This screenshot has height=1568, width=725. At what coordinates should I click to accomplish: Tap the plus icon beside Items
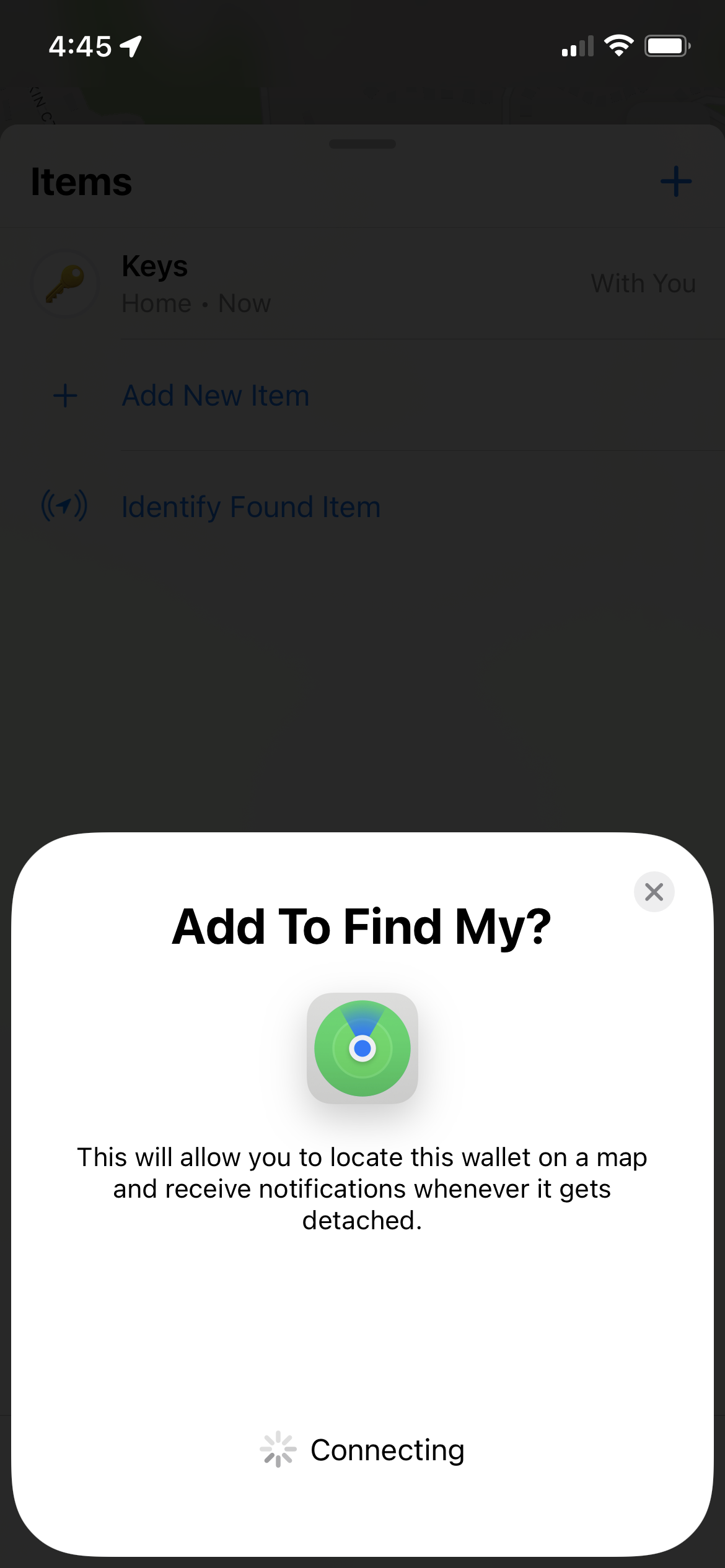pyautogui.click(x=675, y=181)
